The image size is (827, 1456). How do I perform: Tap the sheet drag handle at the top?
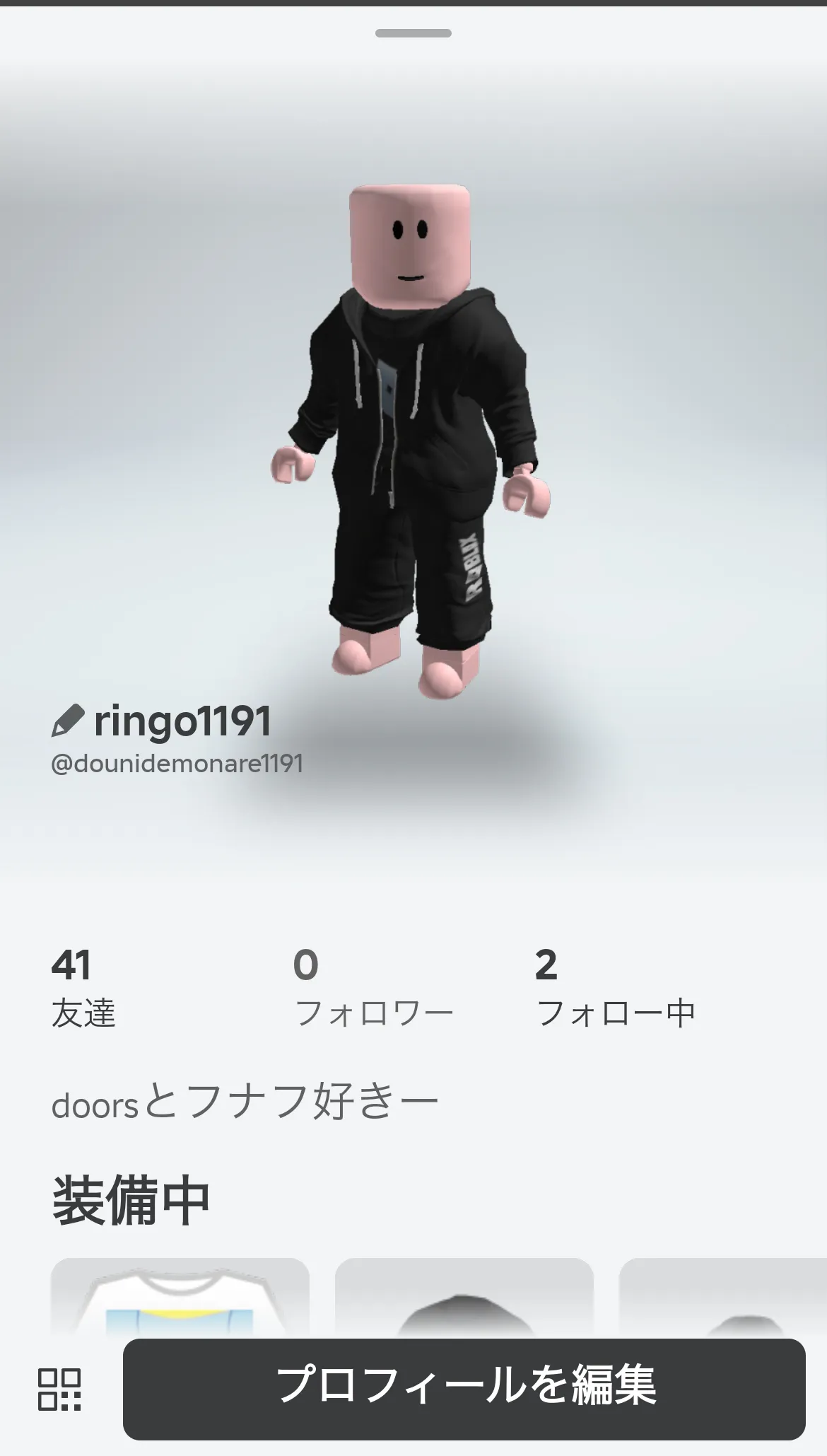(x=413, y=33)
